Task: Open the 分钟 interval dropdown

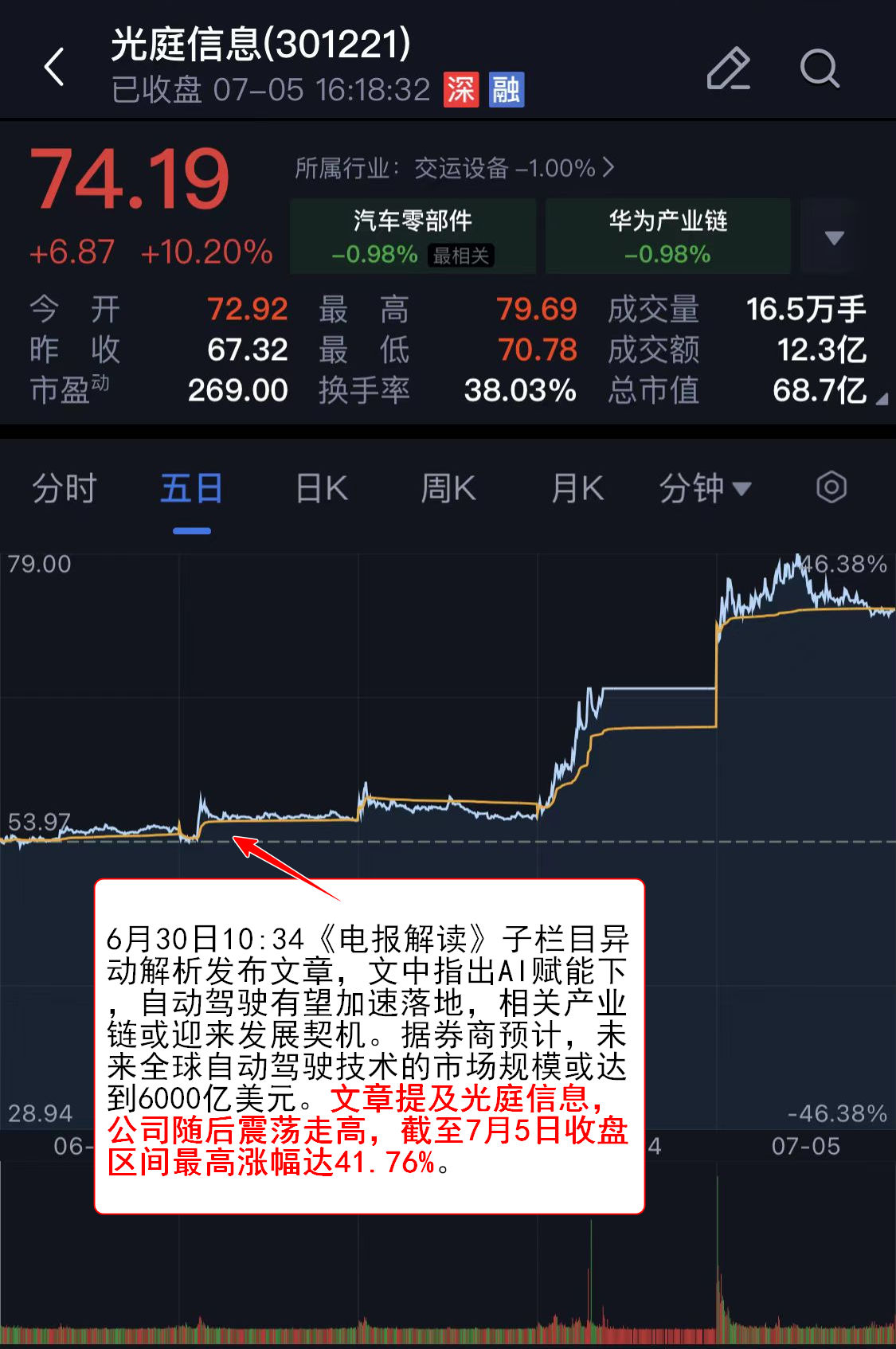Action: tap(705, 488)
